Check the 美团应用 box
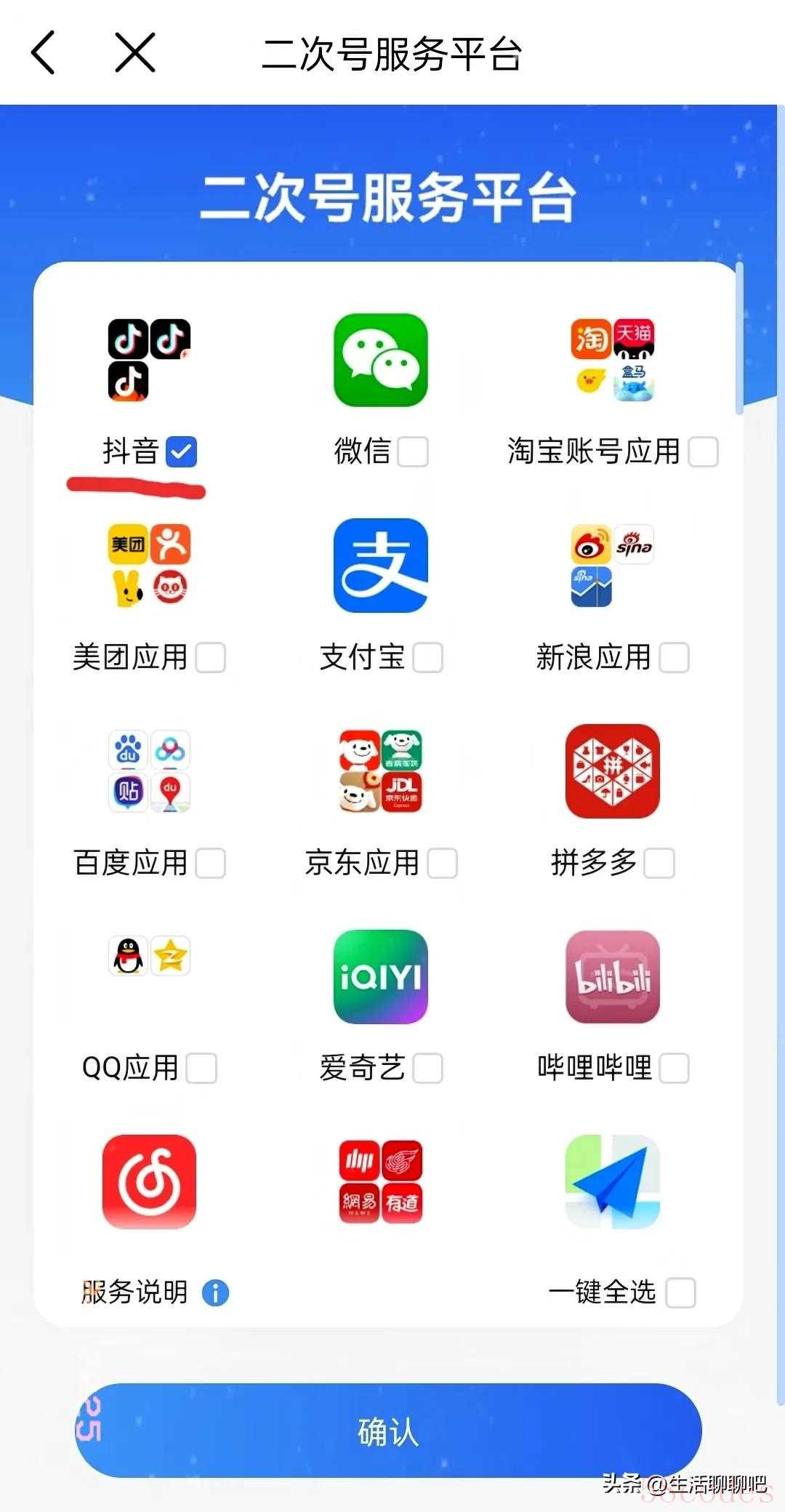The image size is (785, 1512). pyautogui.click(x=211, y=657)
